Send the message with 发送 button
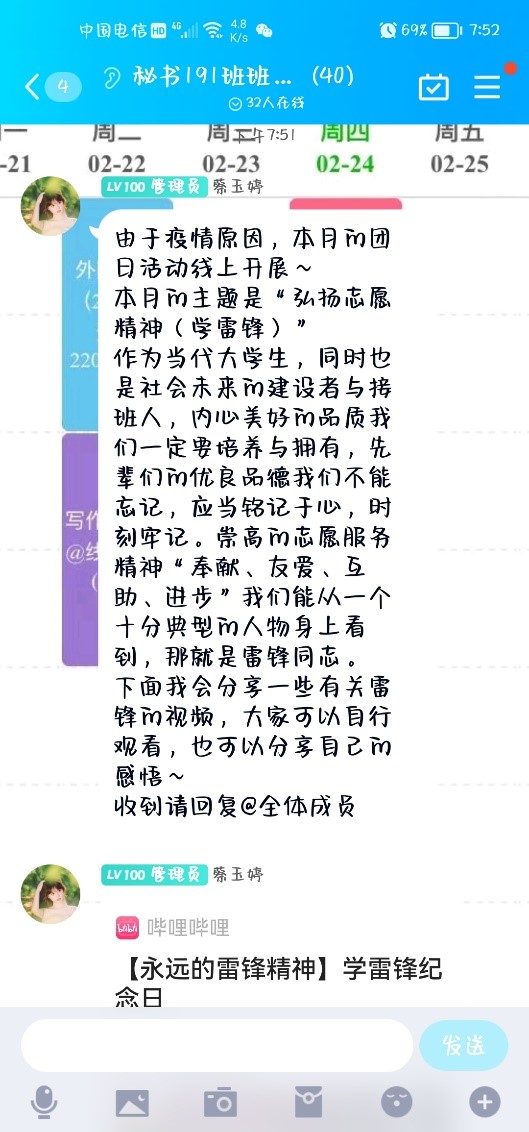 [x=463, y=1045]
